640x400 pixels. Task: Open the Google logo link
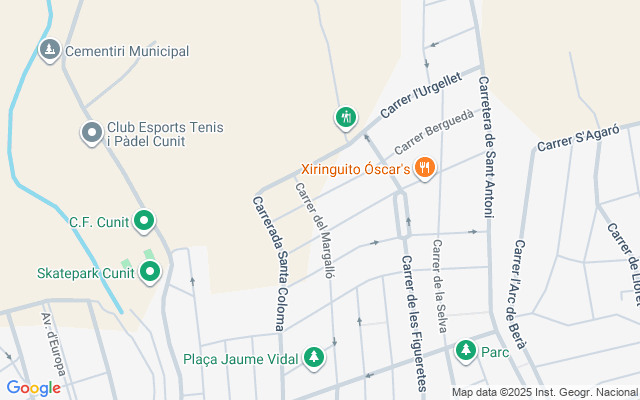pyautogui.click(x=34, y=388)
